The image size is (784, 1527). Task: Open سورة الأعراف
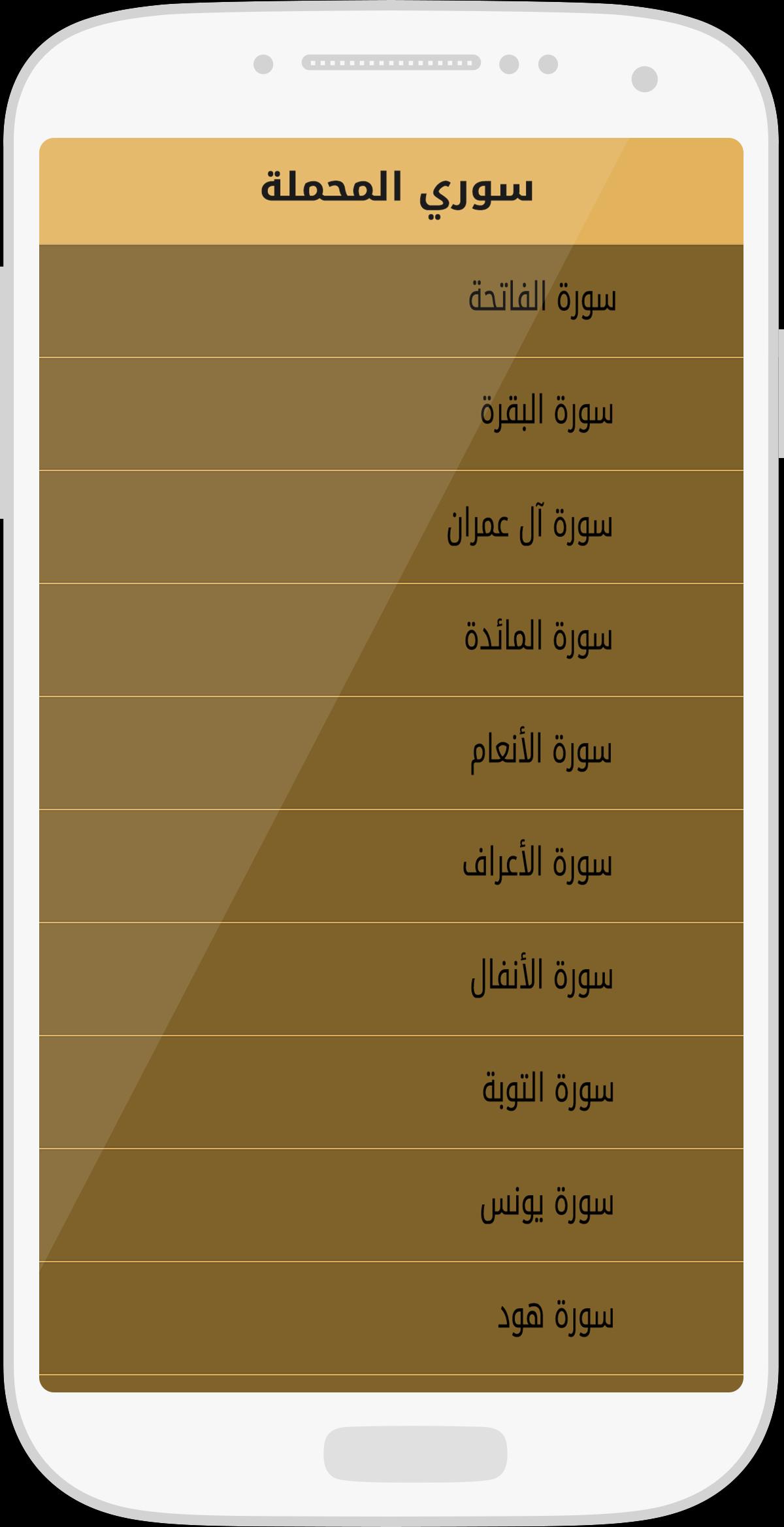537,866
